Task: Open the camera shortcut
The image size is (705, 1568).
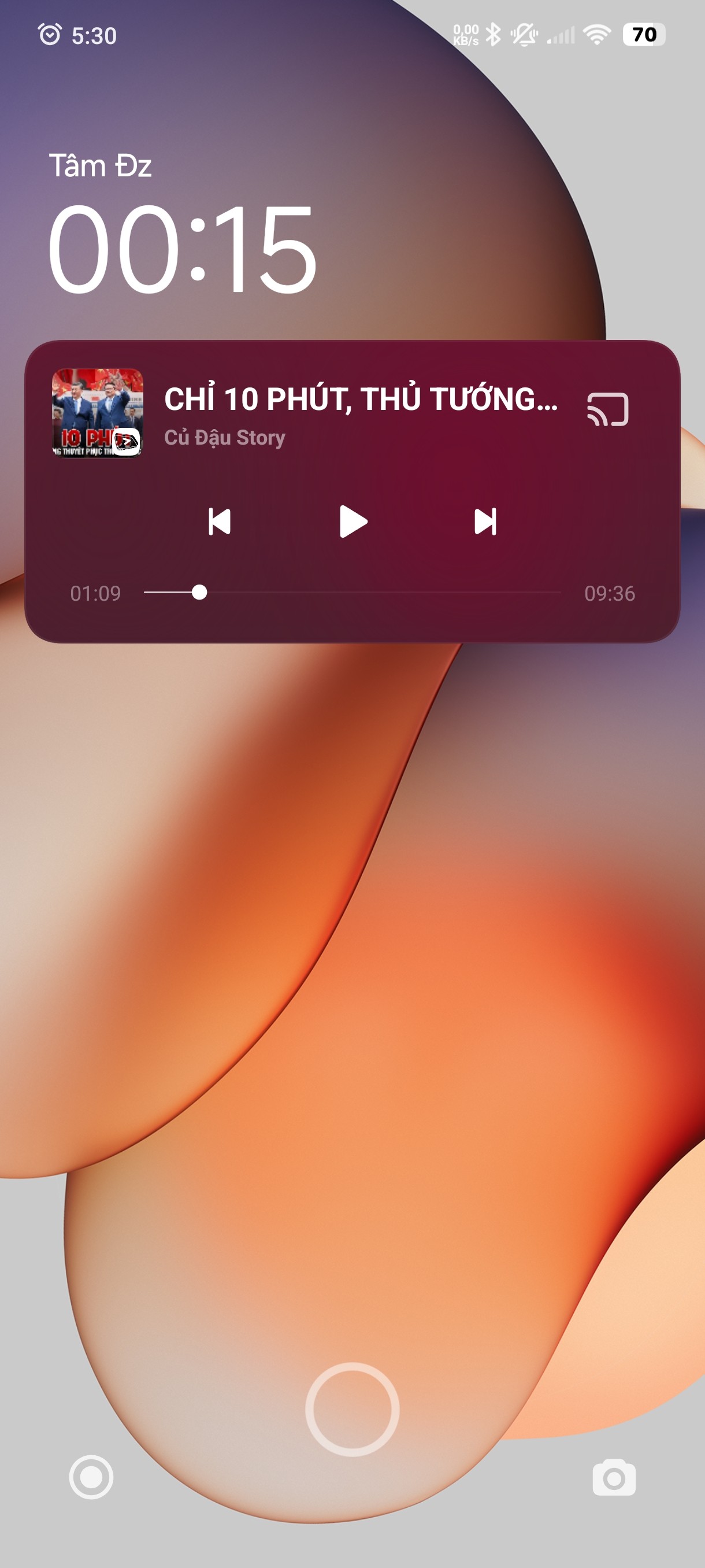Action: (614, 1477)
